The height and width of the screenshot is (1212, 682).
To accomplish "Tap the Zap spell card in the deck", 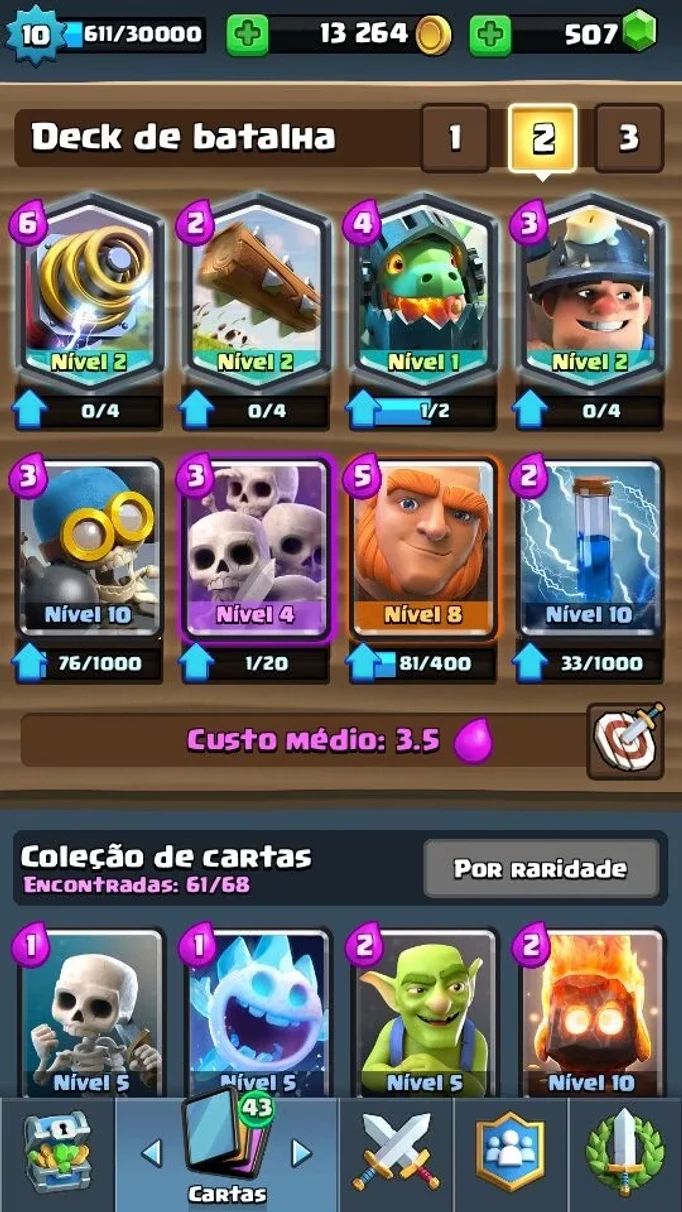I will [589, 548].
